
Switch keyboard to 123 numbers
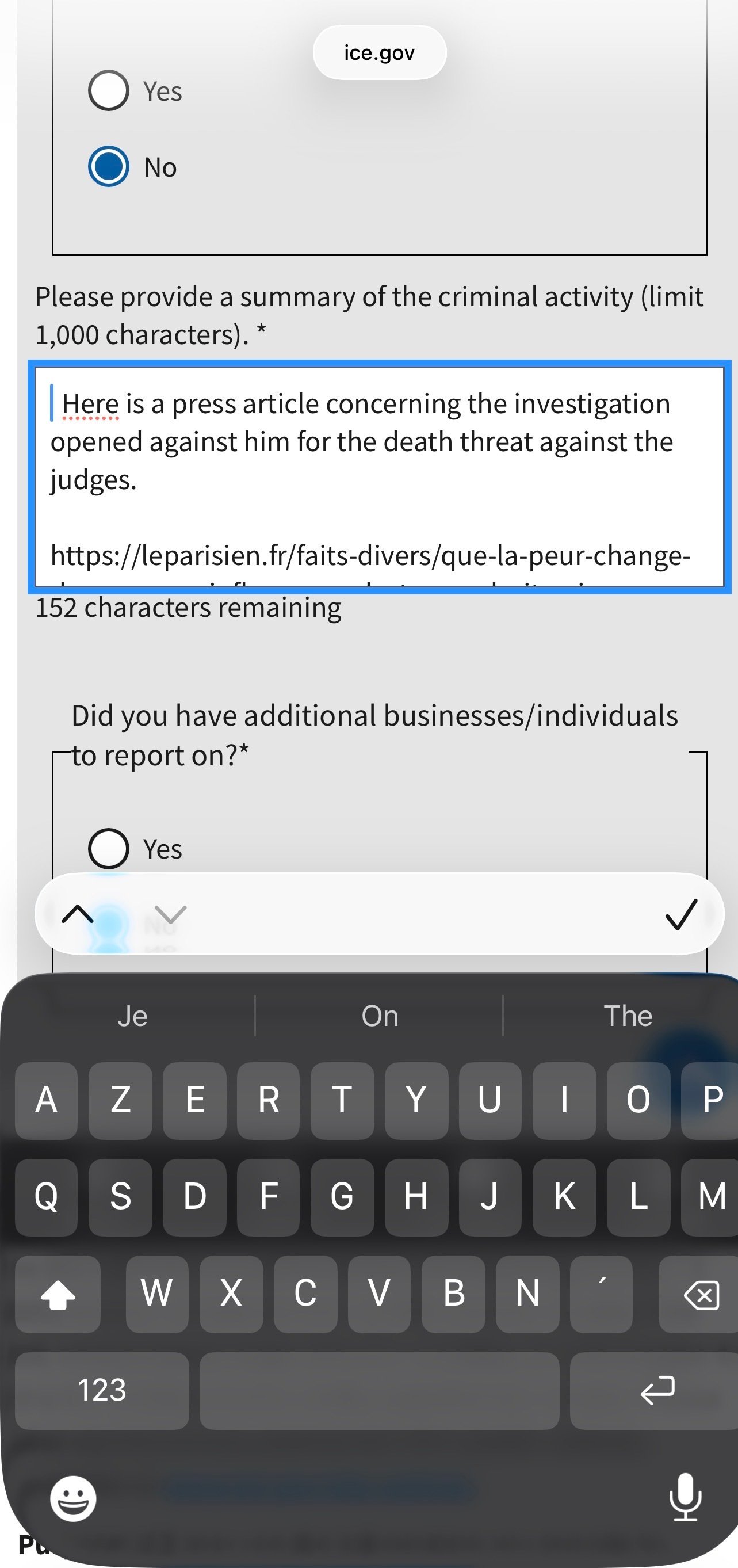click(x=102, y=1391)
